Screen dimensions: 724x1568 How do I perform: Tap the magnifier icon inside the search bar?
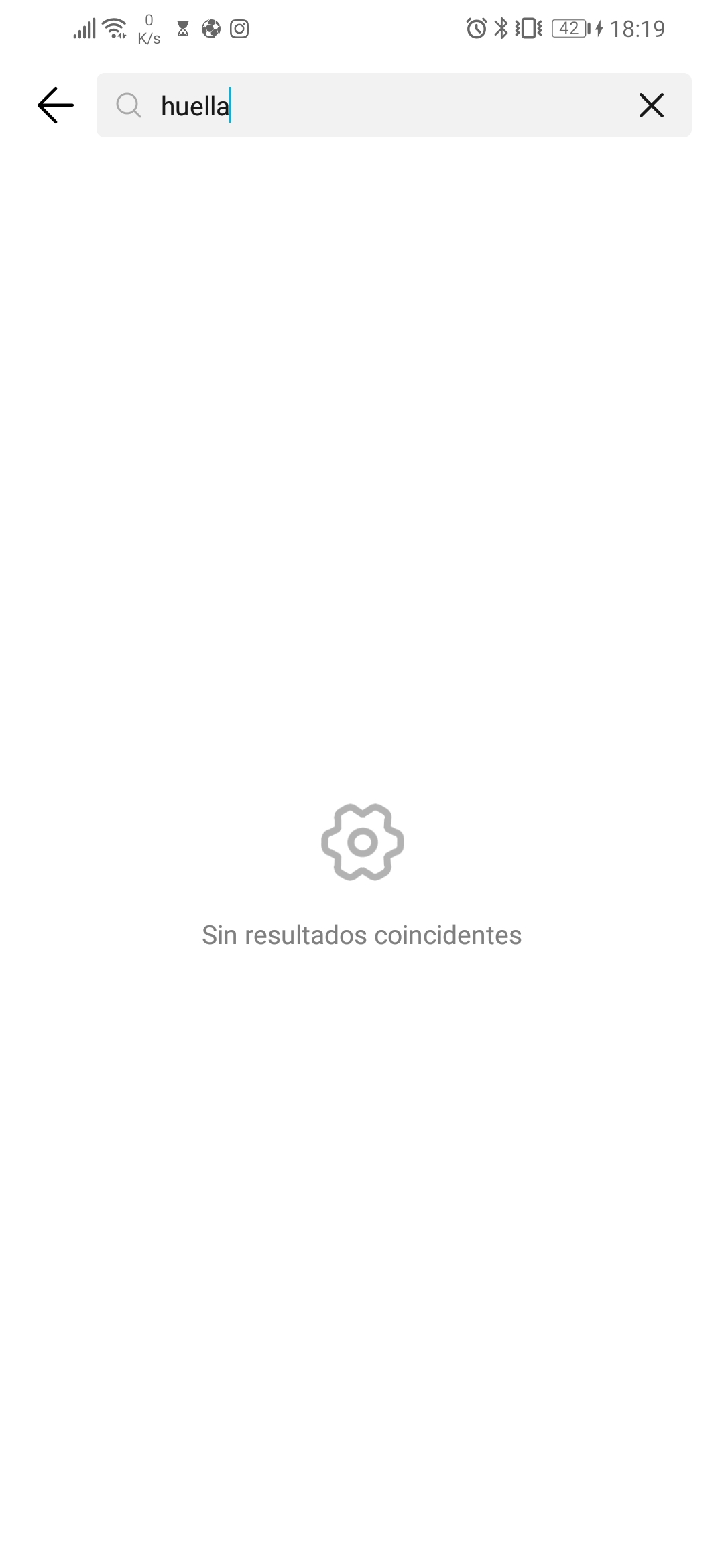tap(130, 105)
